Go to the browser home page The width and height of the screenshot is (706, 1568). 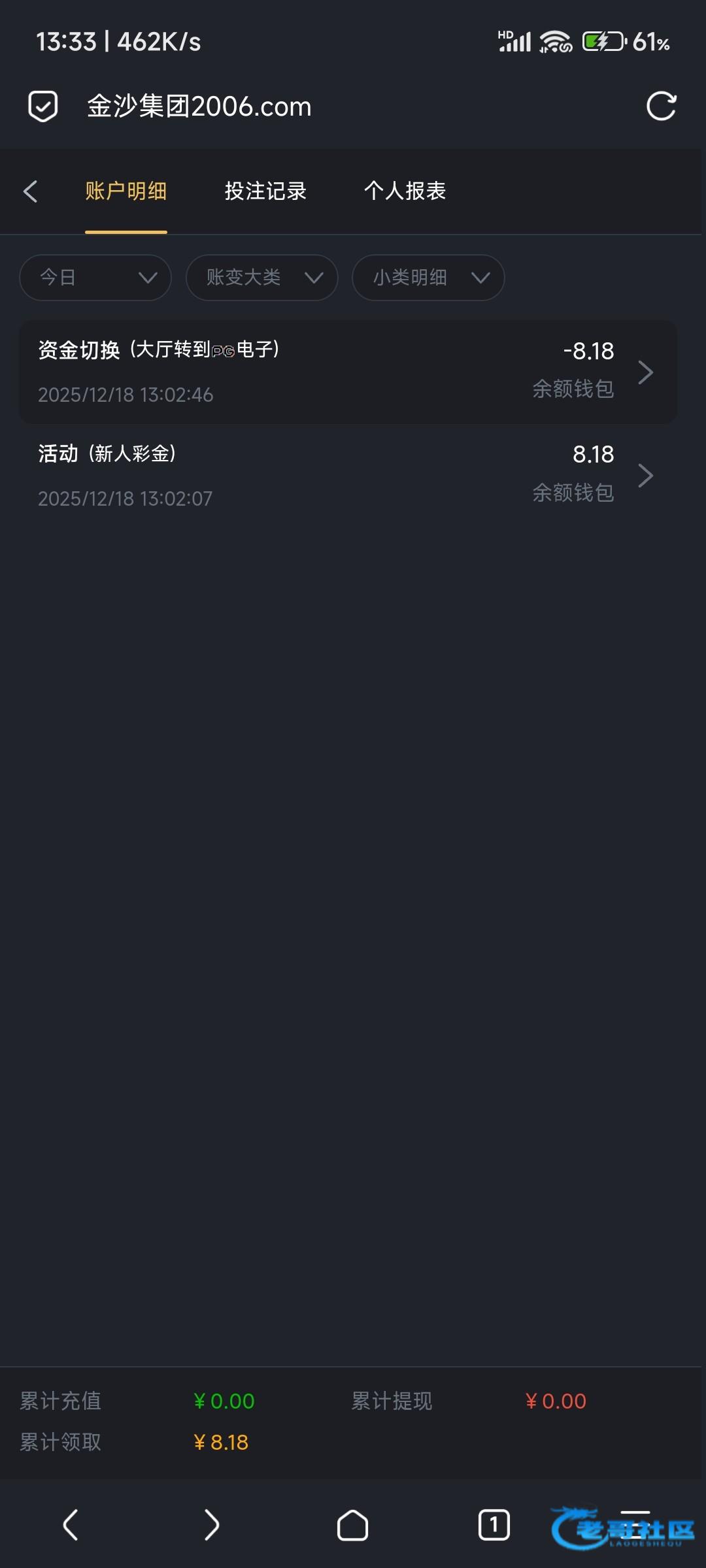point(352,1526)
